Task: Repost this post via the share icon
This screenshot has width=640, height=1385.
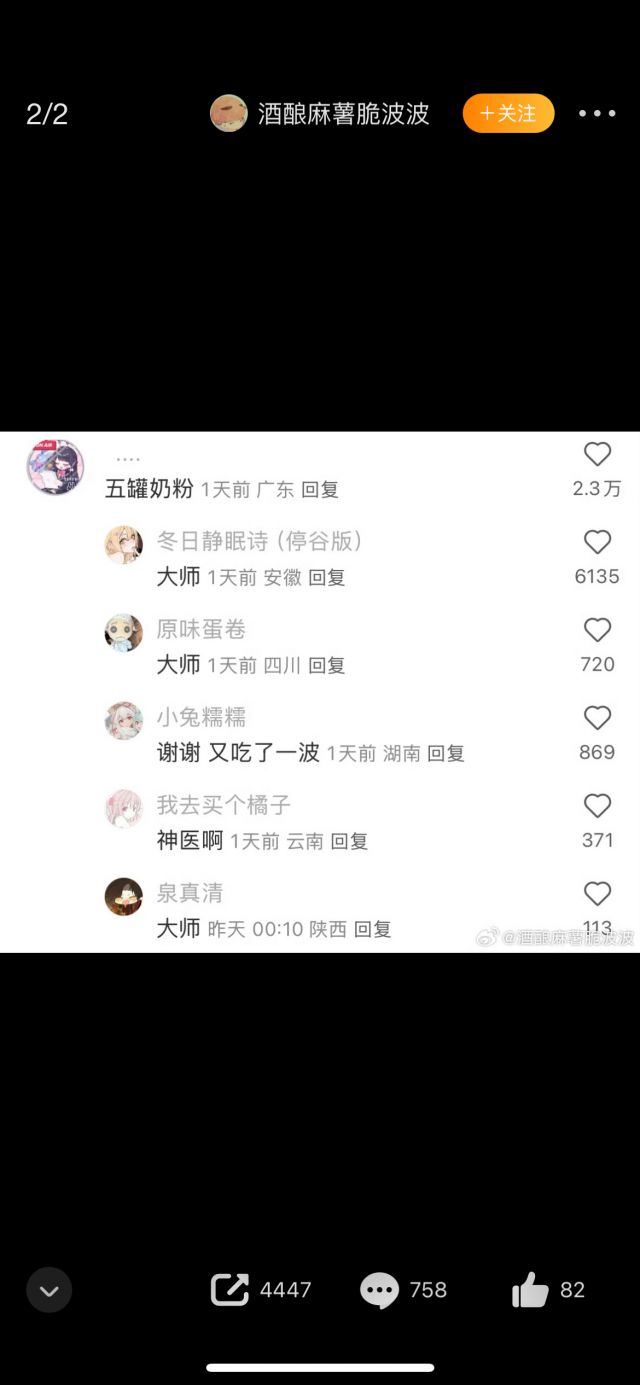Action: click(x=230, y=1290)
